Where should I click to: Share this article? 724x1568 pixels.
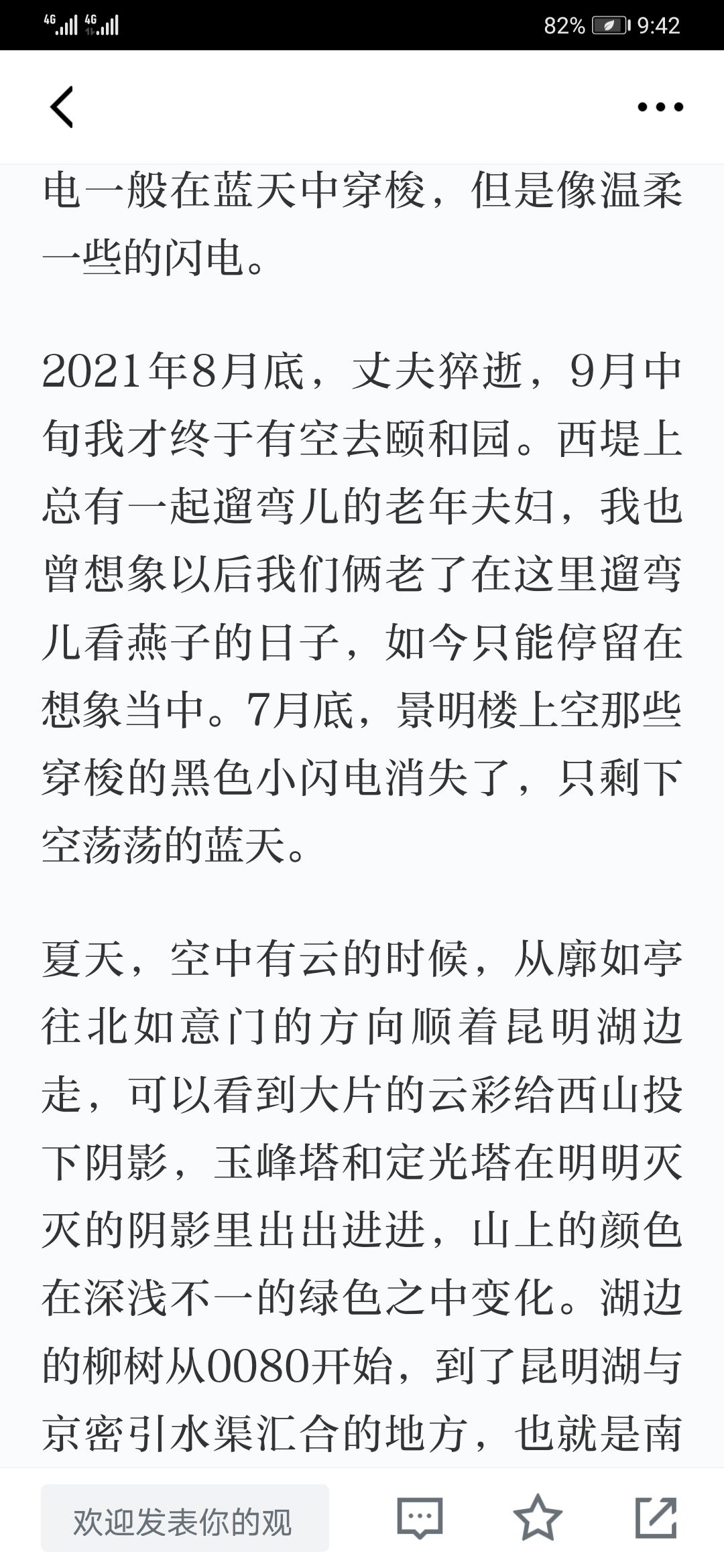[656, 1517]
